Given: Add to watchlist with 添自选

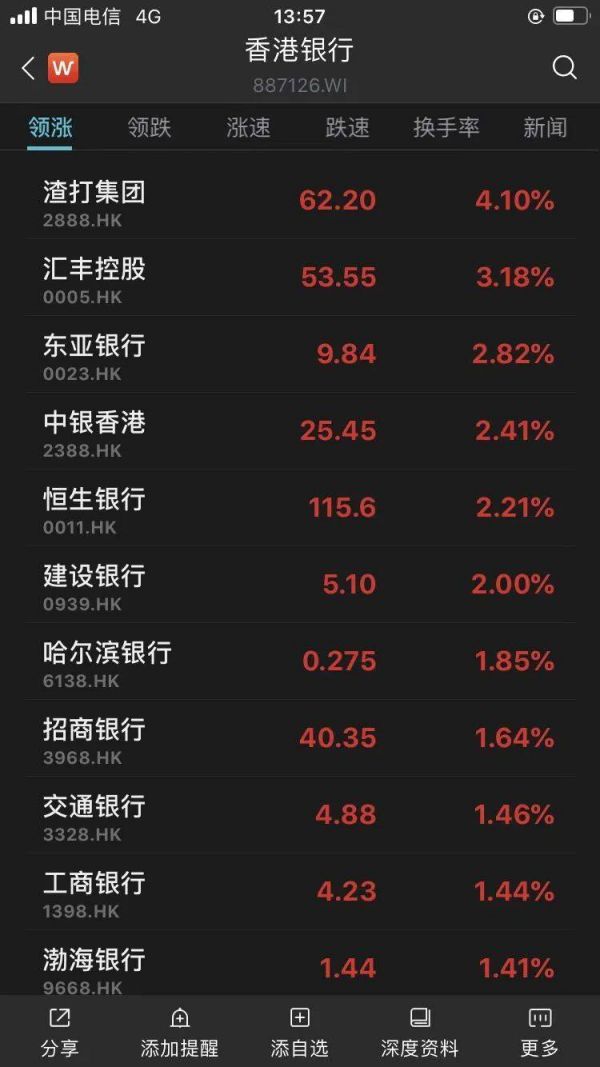Looking at the screenshot, I should (x=300, y=1032).
